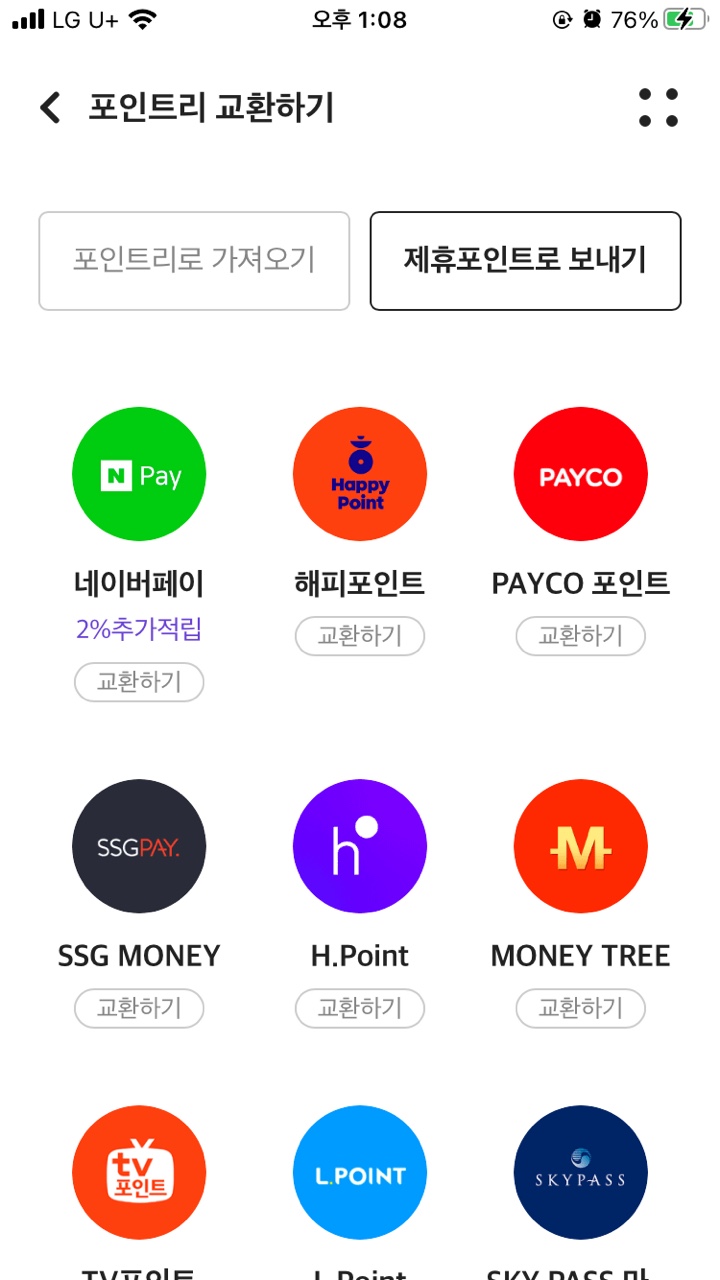Open the blue L.POINT logo tile
The height and width of the screenshot is (1280, 720).
tap(360, 1173)
